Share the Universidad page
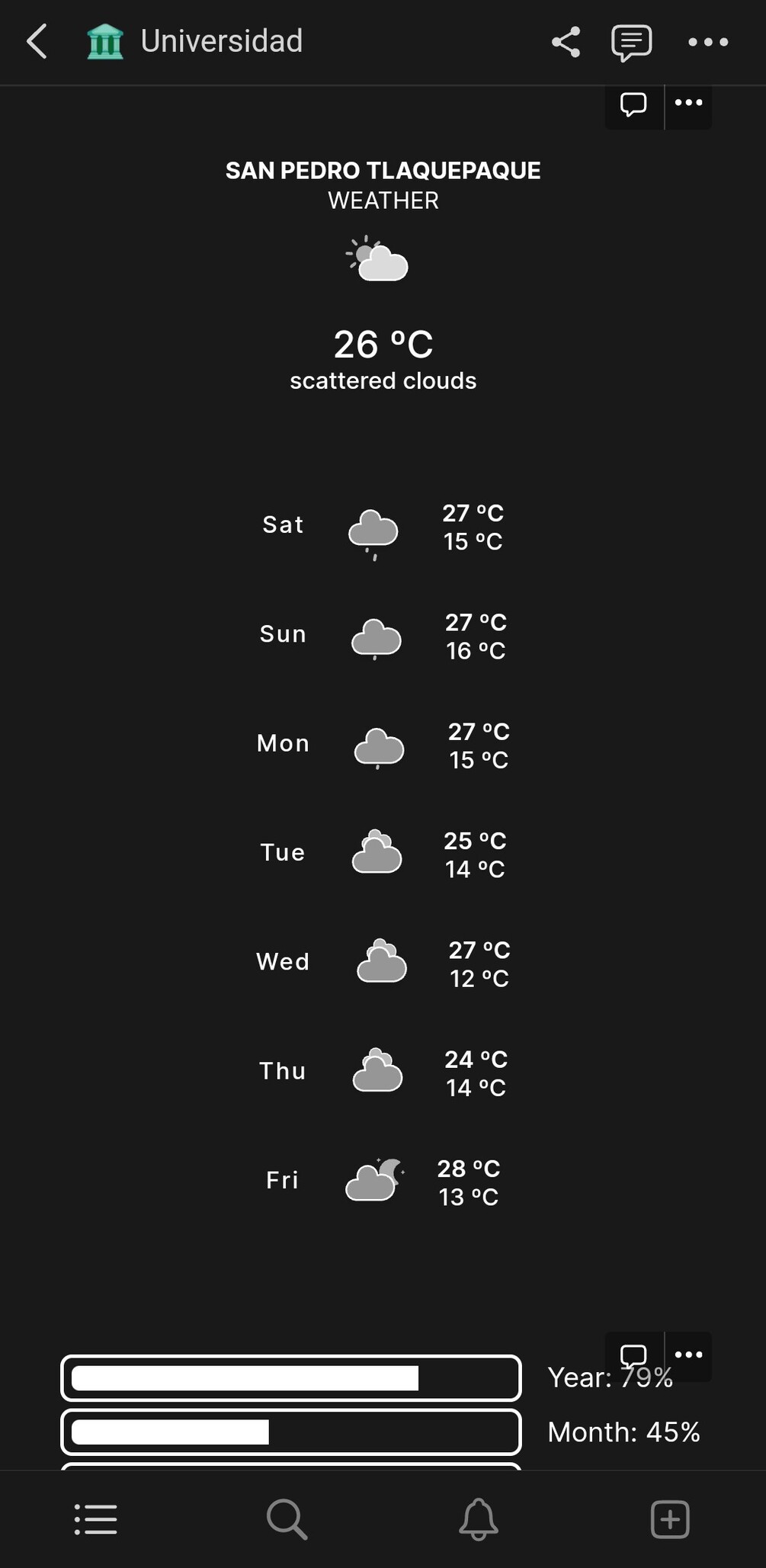The height and width of the screenshot is (1568, 766). click(566, 42)
